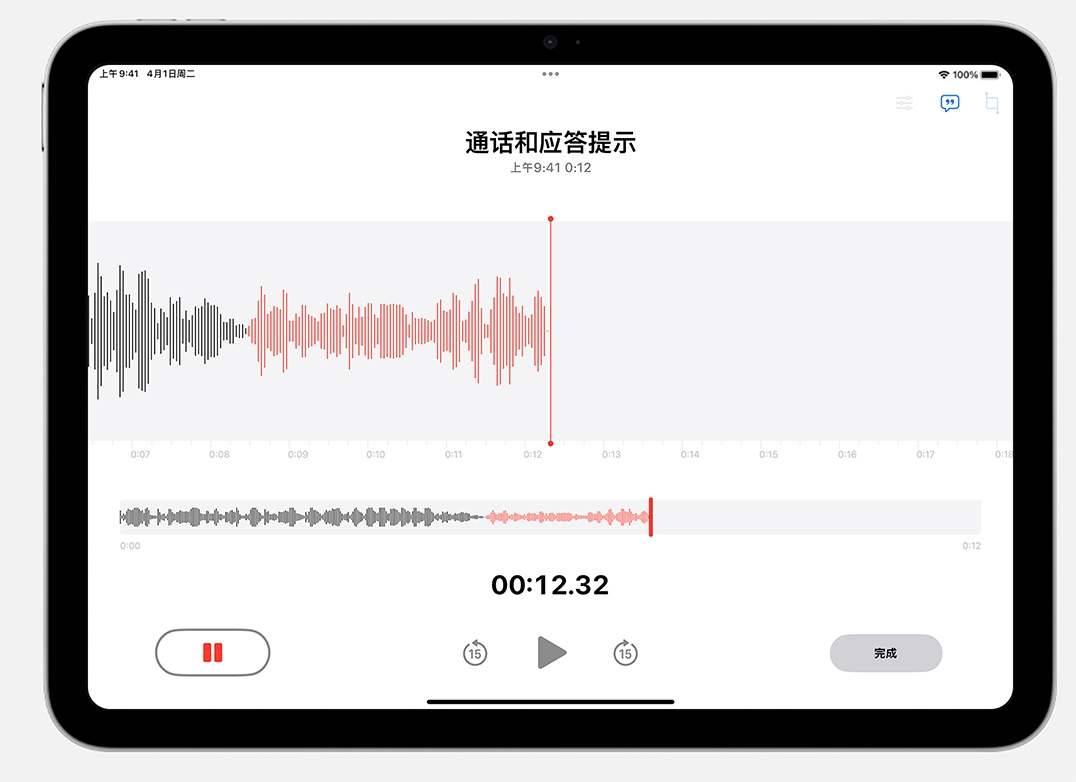
Task: Play the recording
Action: (551, 652)
